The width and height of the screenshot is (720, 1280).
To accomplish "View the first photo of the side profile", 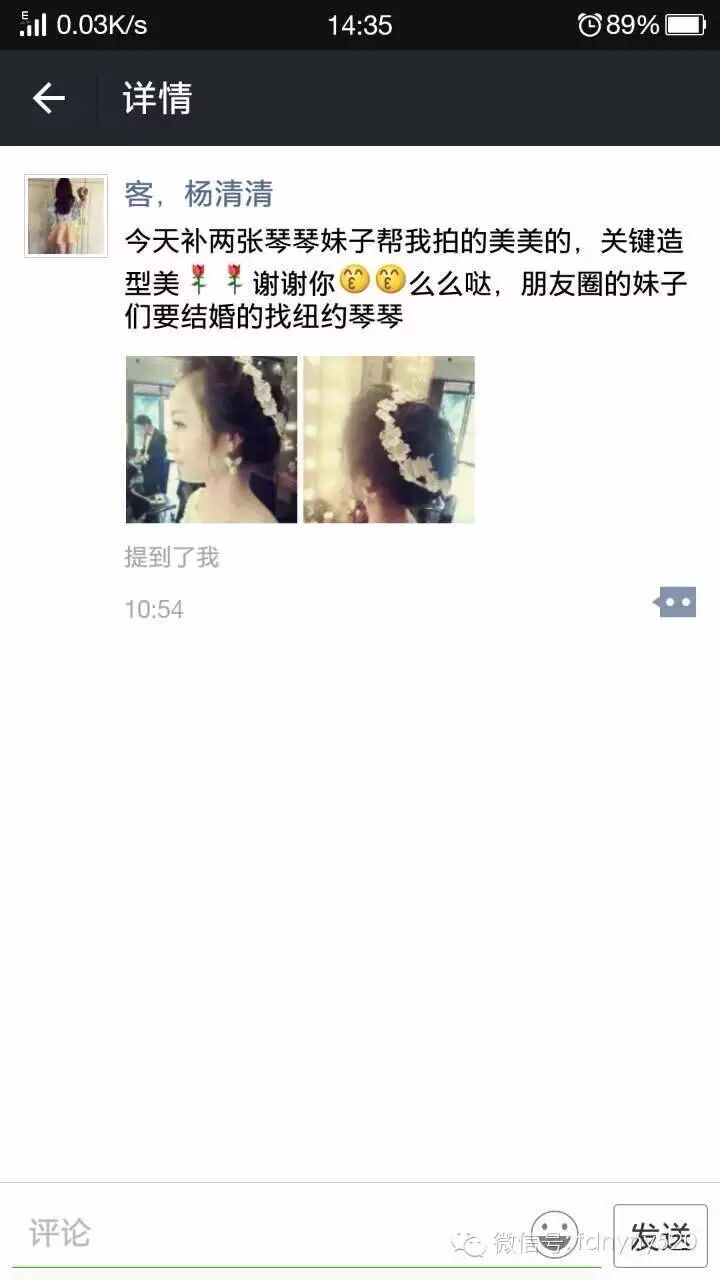I will click(x=211, y=439).
